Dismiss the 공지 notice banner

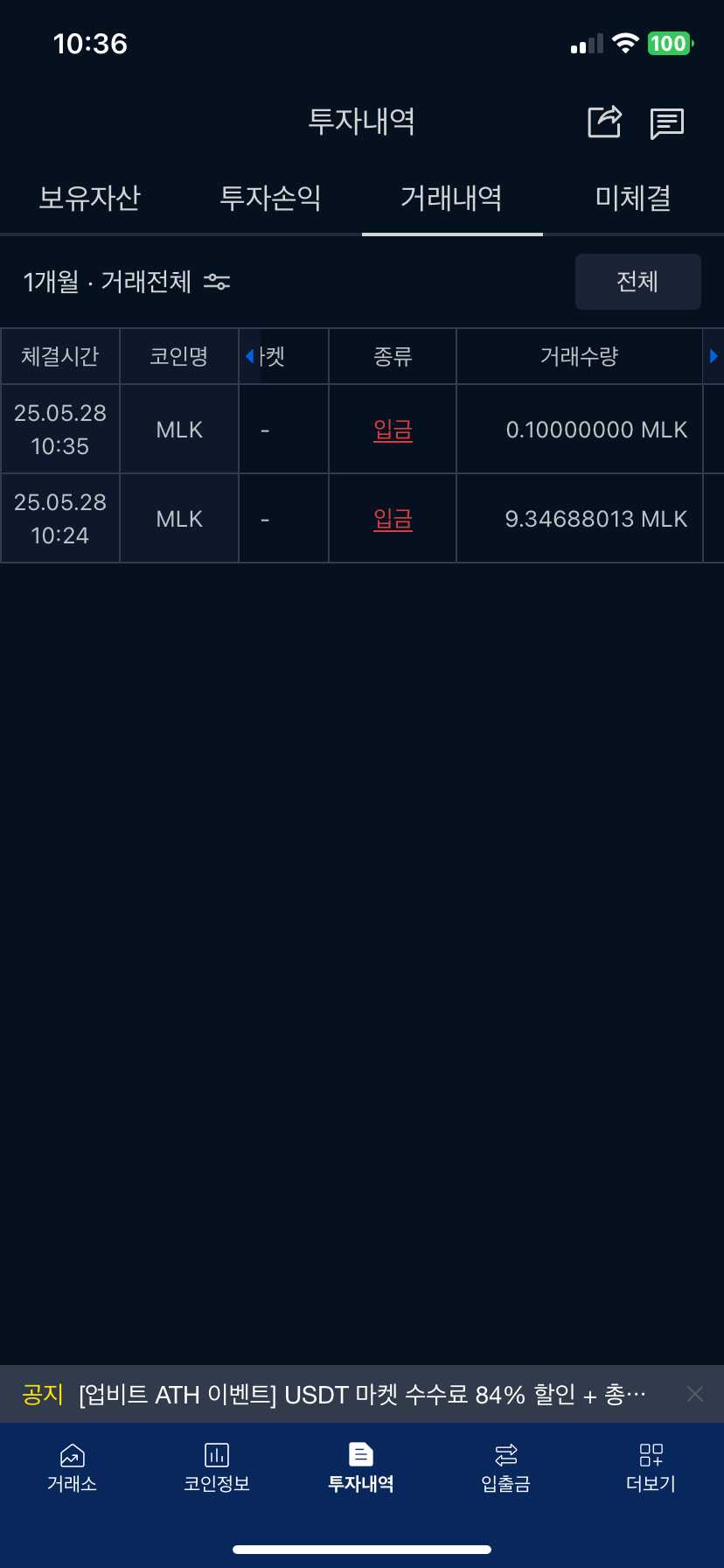[x=695, y=1394]
